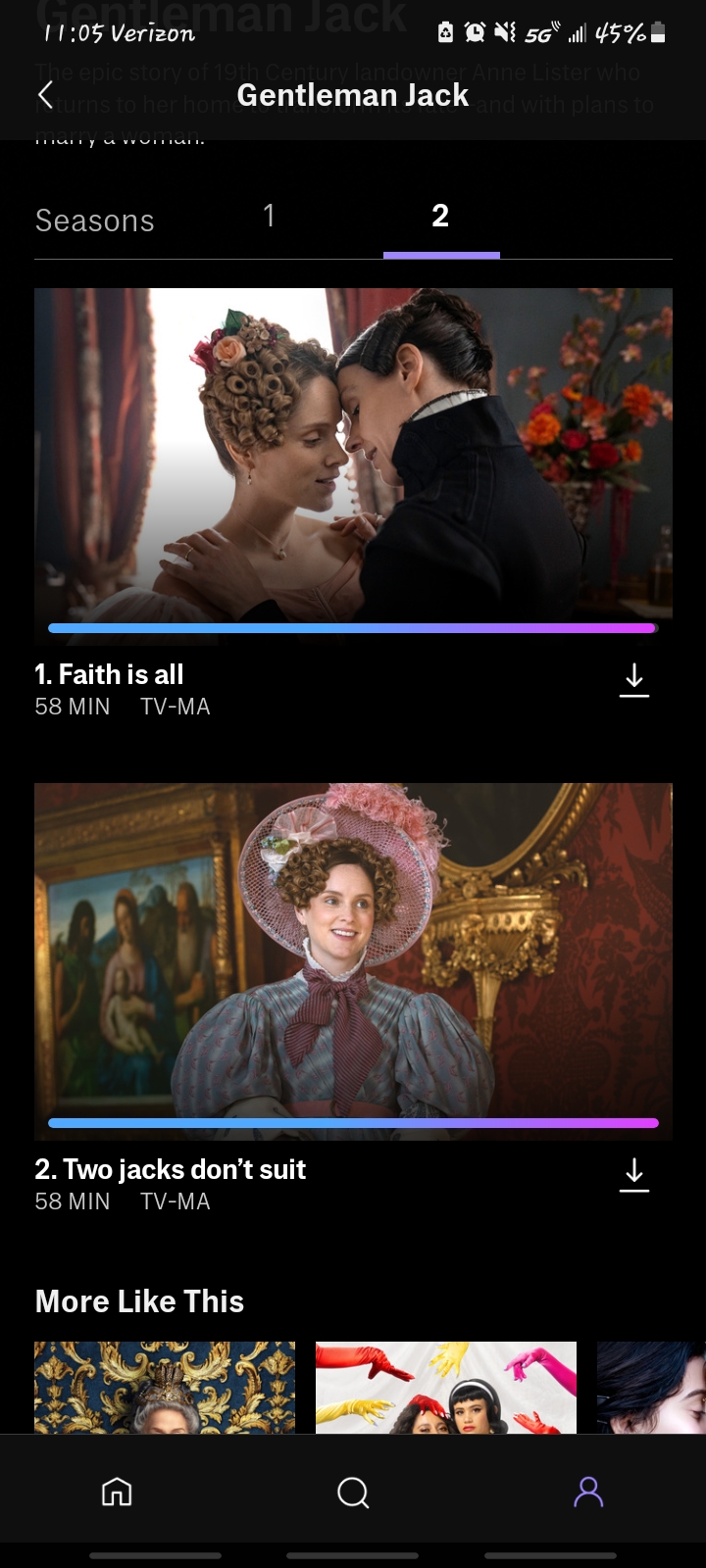
Task: Go back from Gentleman Jack page
Action: [x=45, y=95]
